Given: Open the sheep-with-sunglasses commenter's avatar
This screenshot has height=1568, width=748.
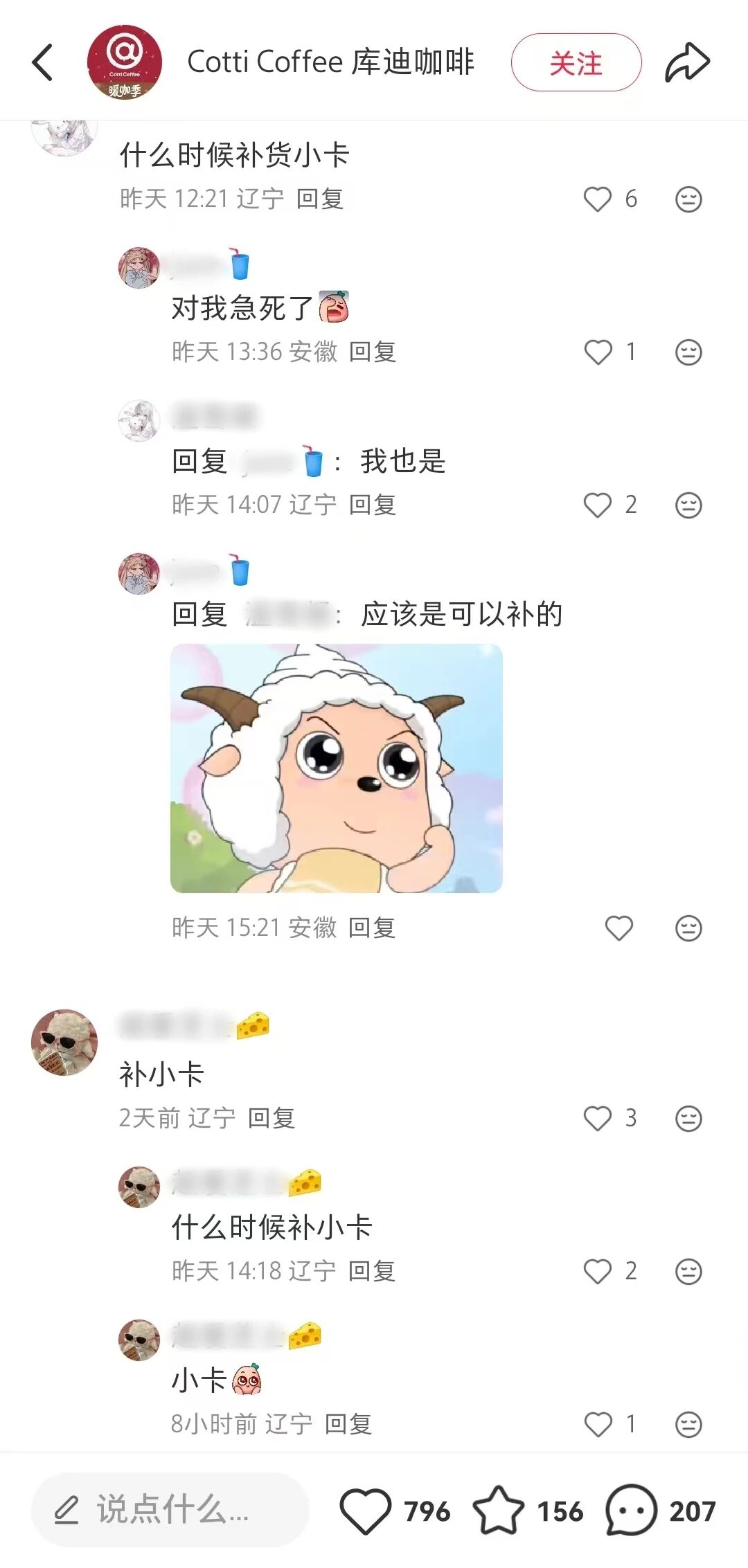Looking at the screenshot, I should tap(64, 1043).
